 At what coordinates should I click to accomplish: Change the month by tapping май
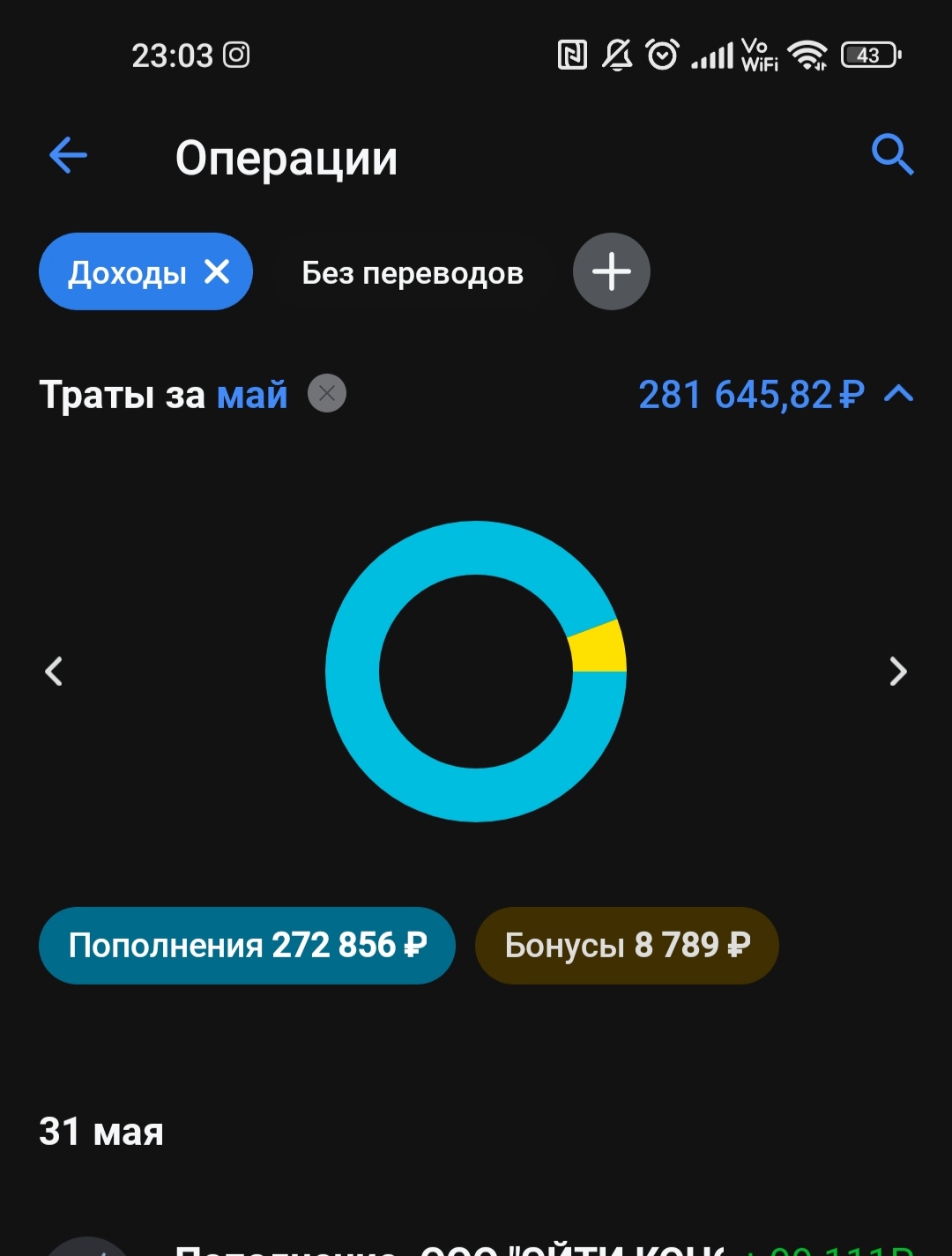click(252, 395)
